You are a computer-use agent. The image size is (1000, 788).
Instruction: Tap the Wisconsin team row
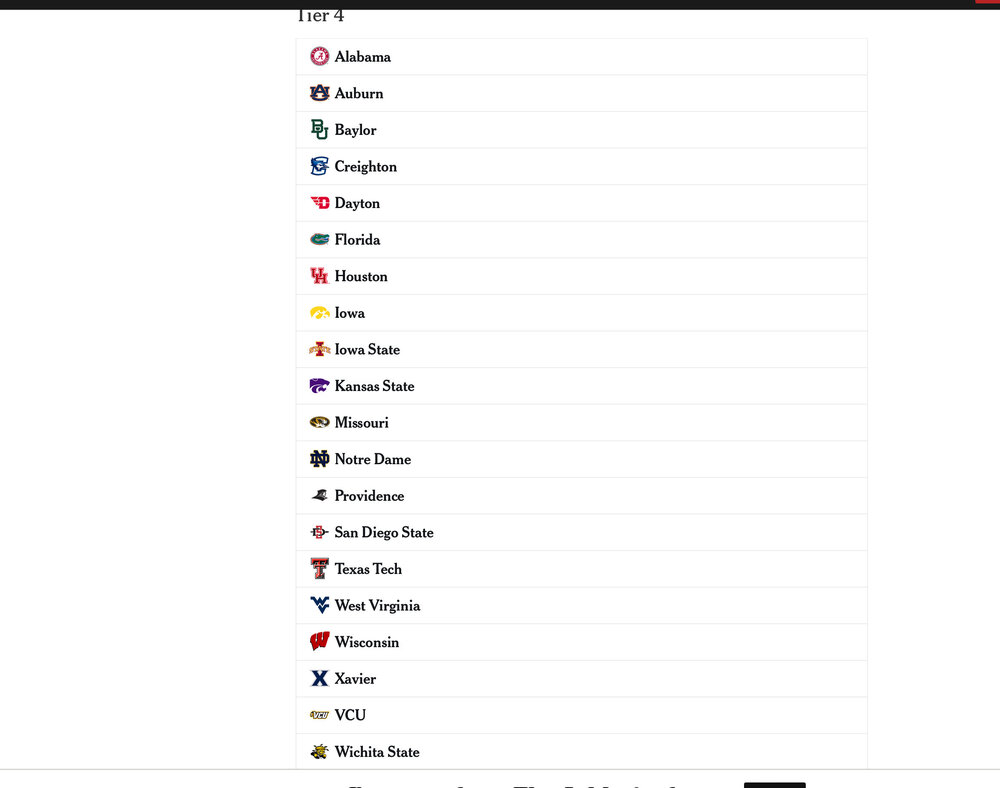pyautogui.click(x=366, y=642)
